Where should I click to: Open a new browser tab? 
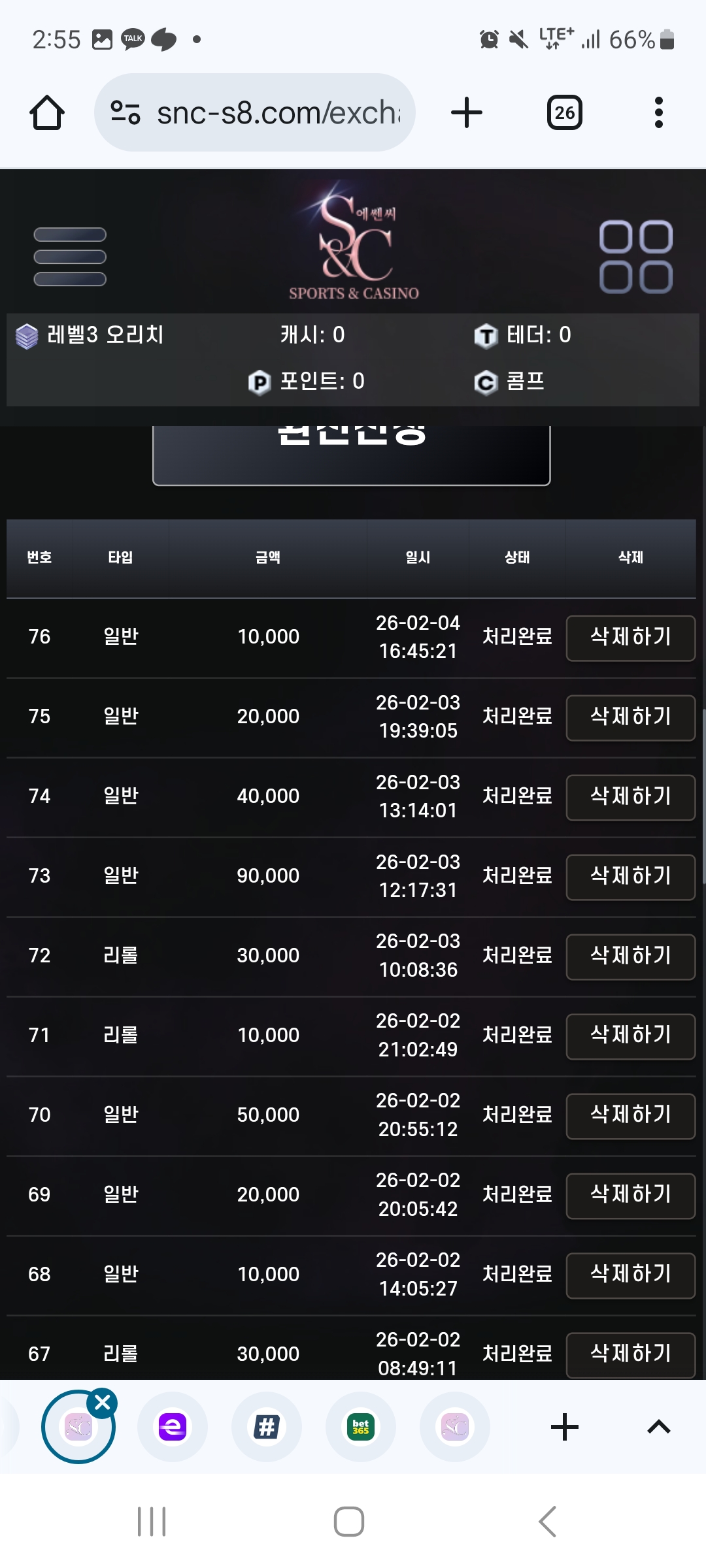pyautogui.click(x=467, y=112)
